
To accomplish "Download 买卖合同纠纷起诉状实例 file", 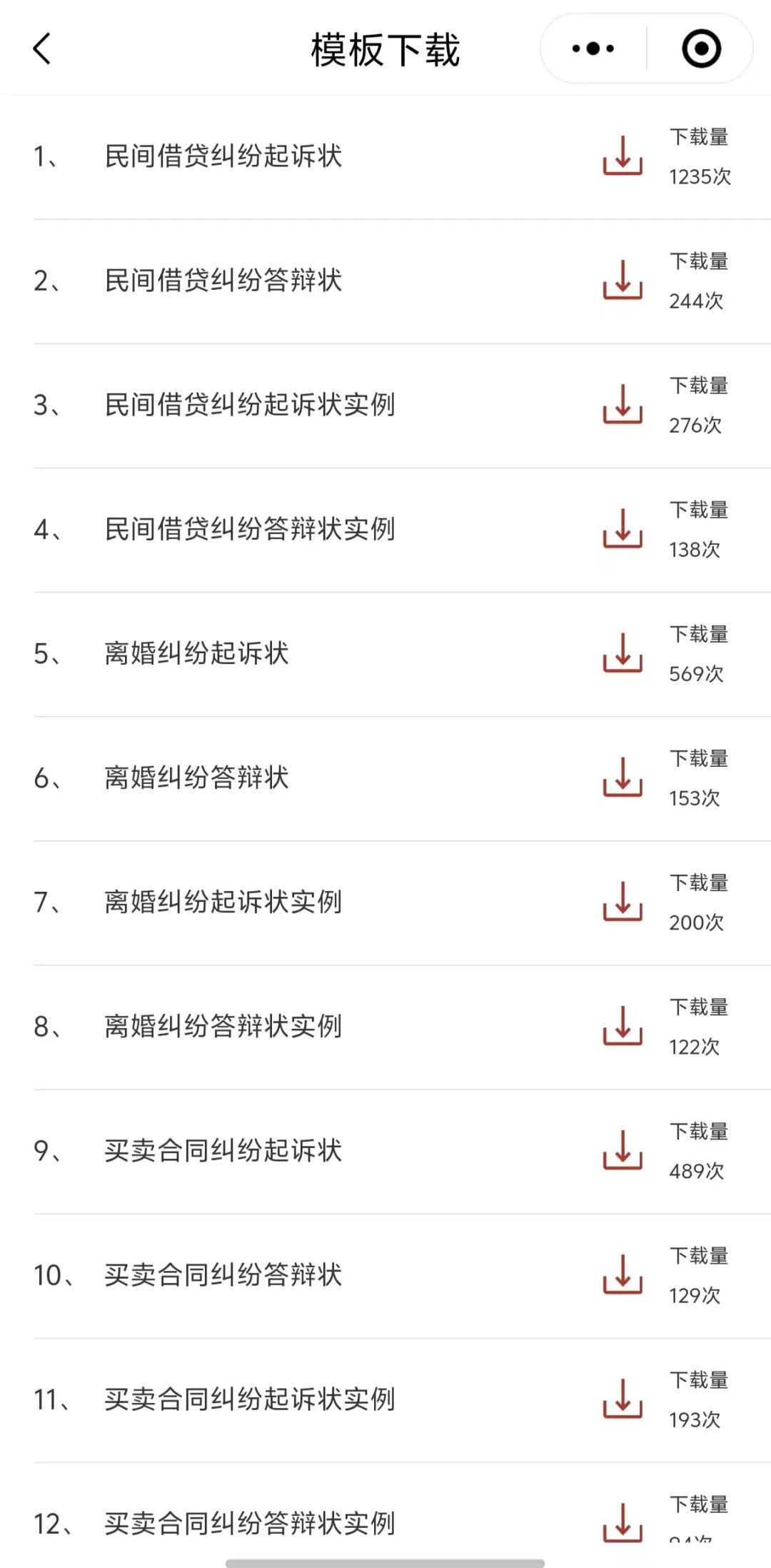I will pos(623,1399).
